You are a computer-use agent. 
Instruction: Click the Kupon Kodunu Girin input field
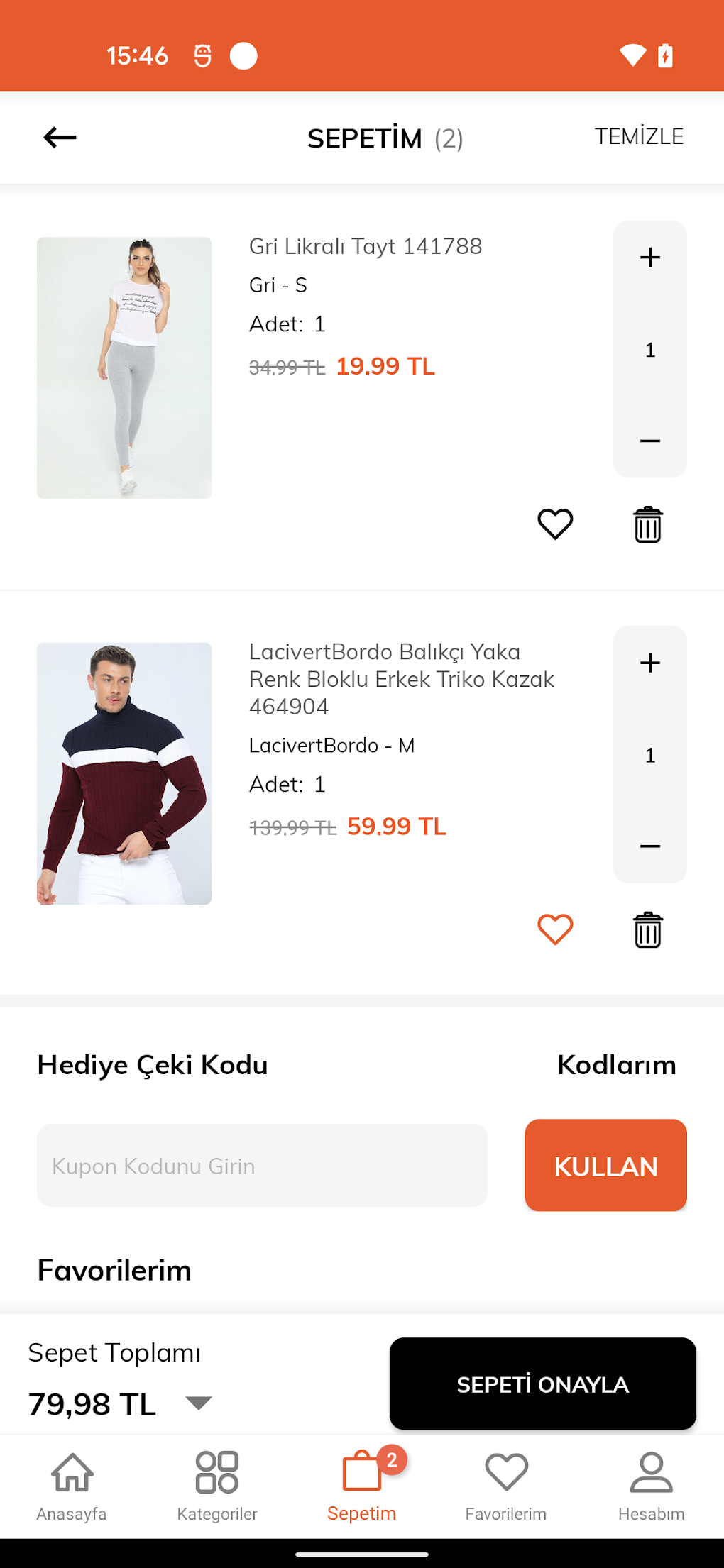262,1165
